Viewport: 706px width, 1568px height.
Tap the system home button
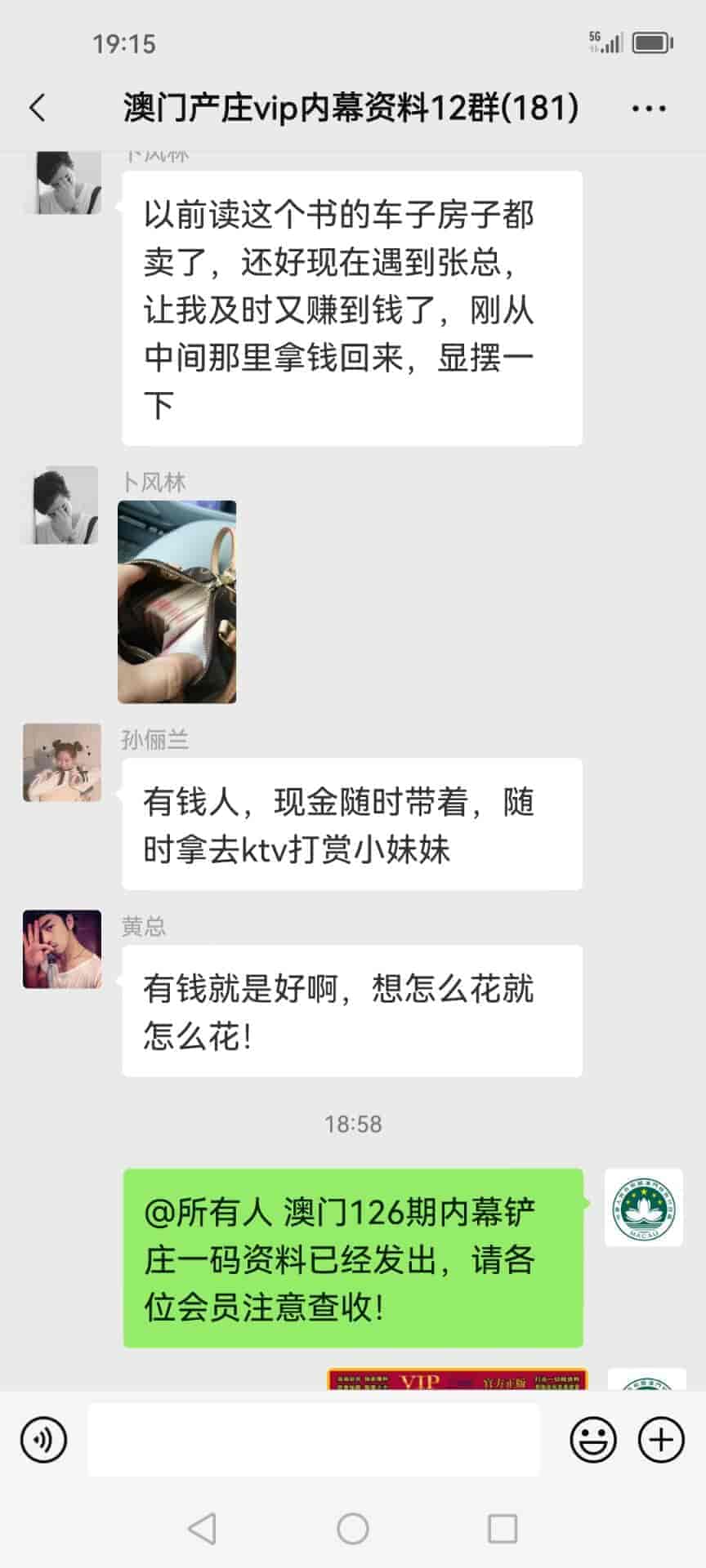[x=353, y=1528]
